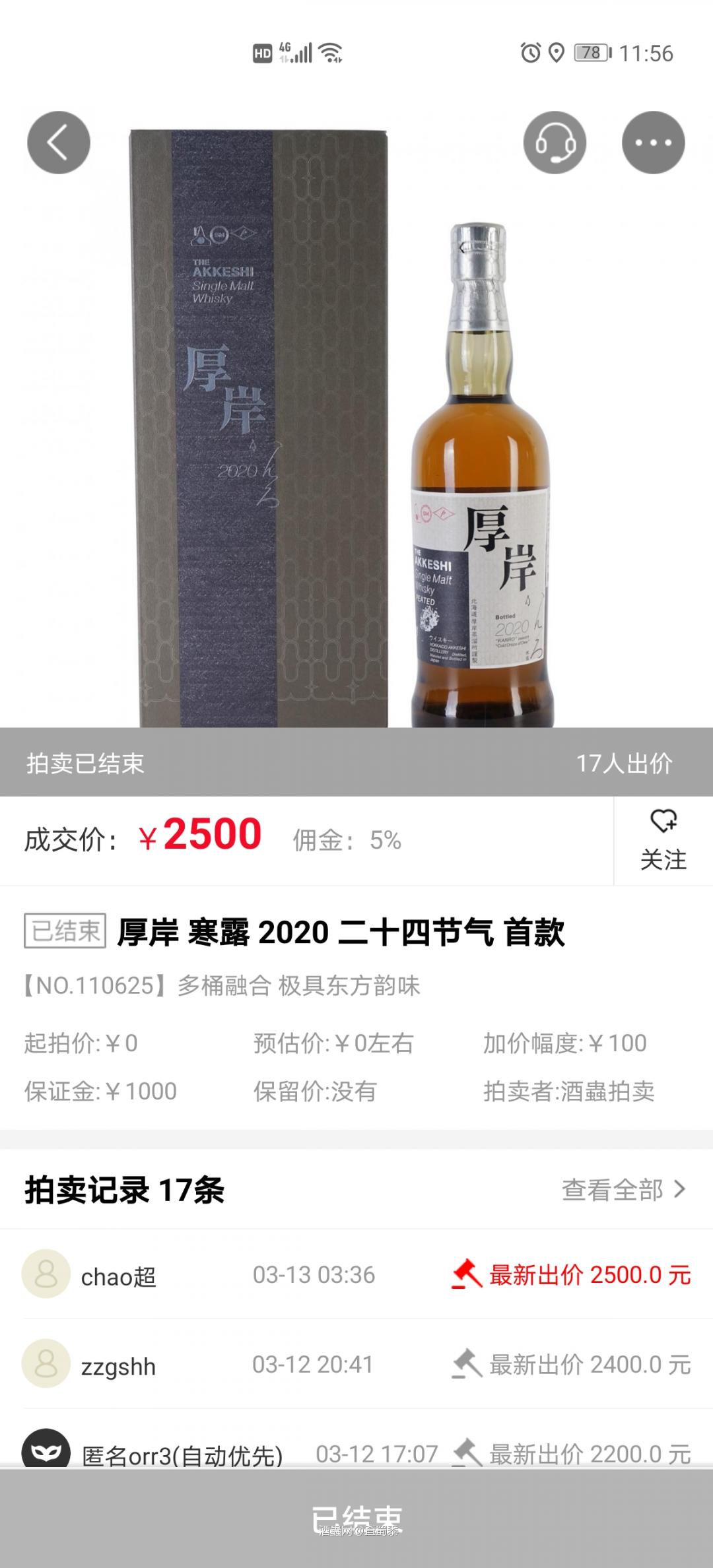Image resolution: width=713 pixels, height=1568 pixels.
Task: Tap the back arrow at top left
Action: click(x=58, y=141)
